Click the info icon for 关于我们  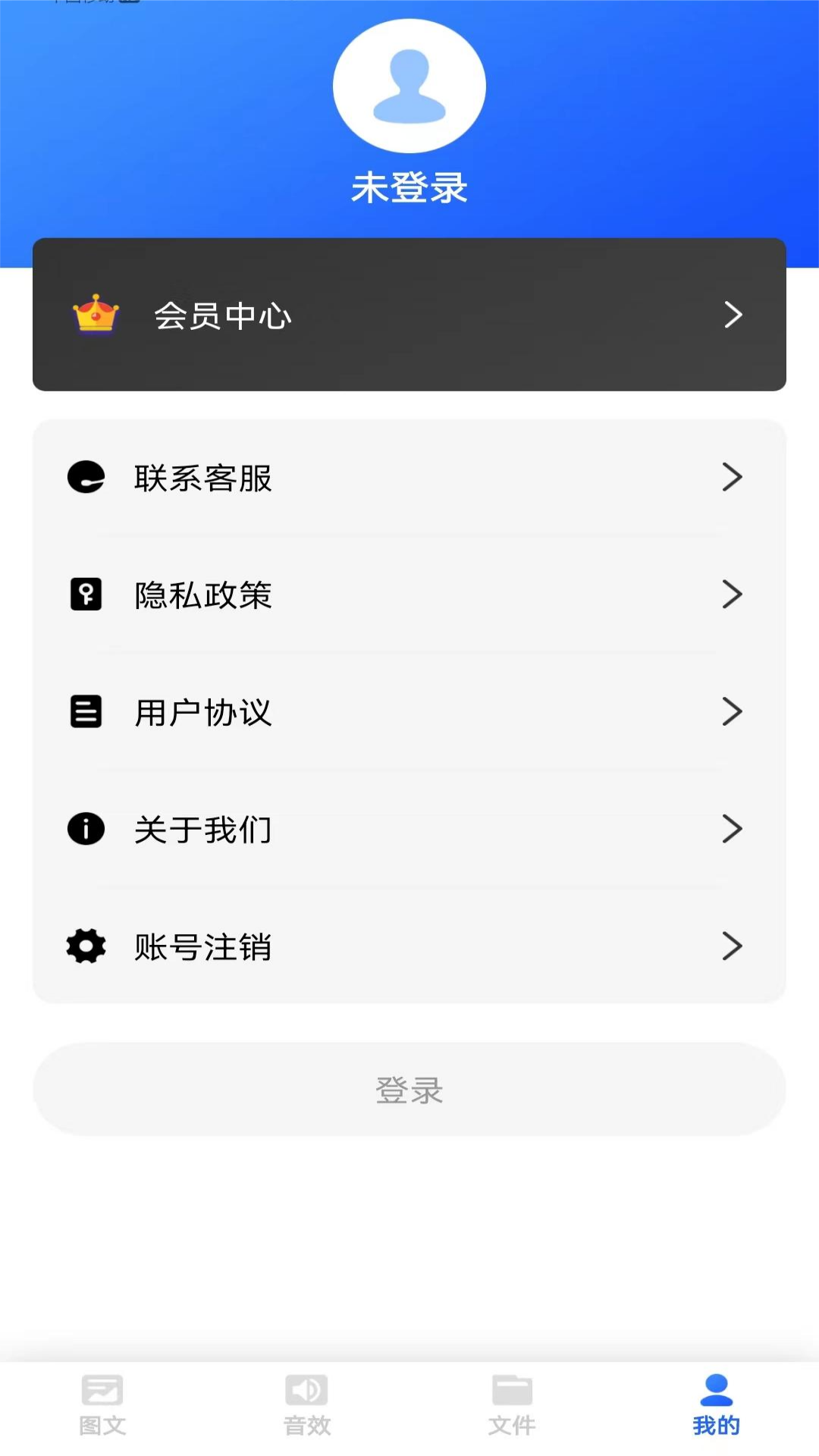coord(85,829)
